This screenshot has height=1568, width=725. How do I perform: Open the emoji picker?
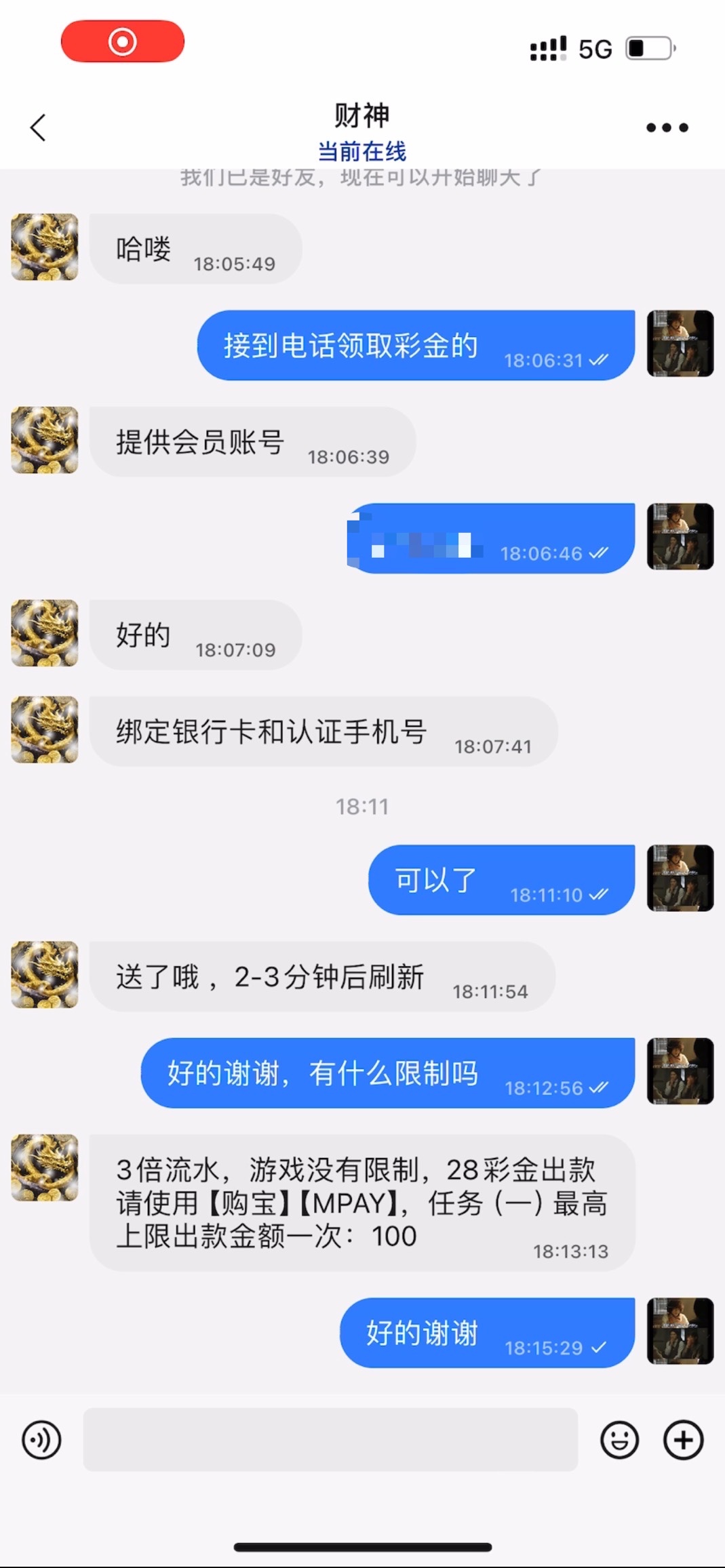(619, 1440)
